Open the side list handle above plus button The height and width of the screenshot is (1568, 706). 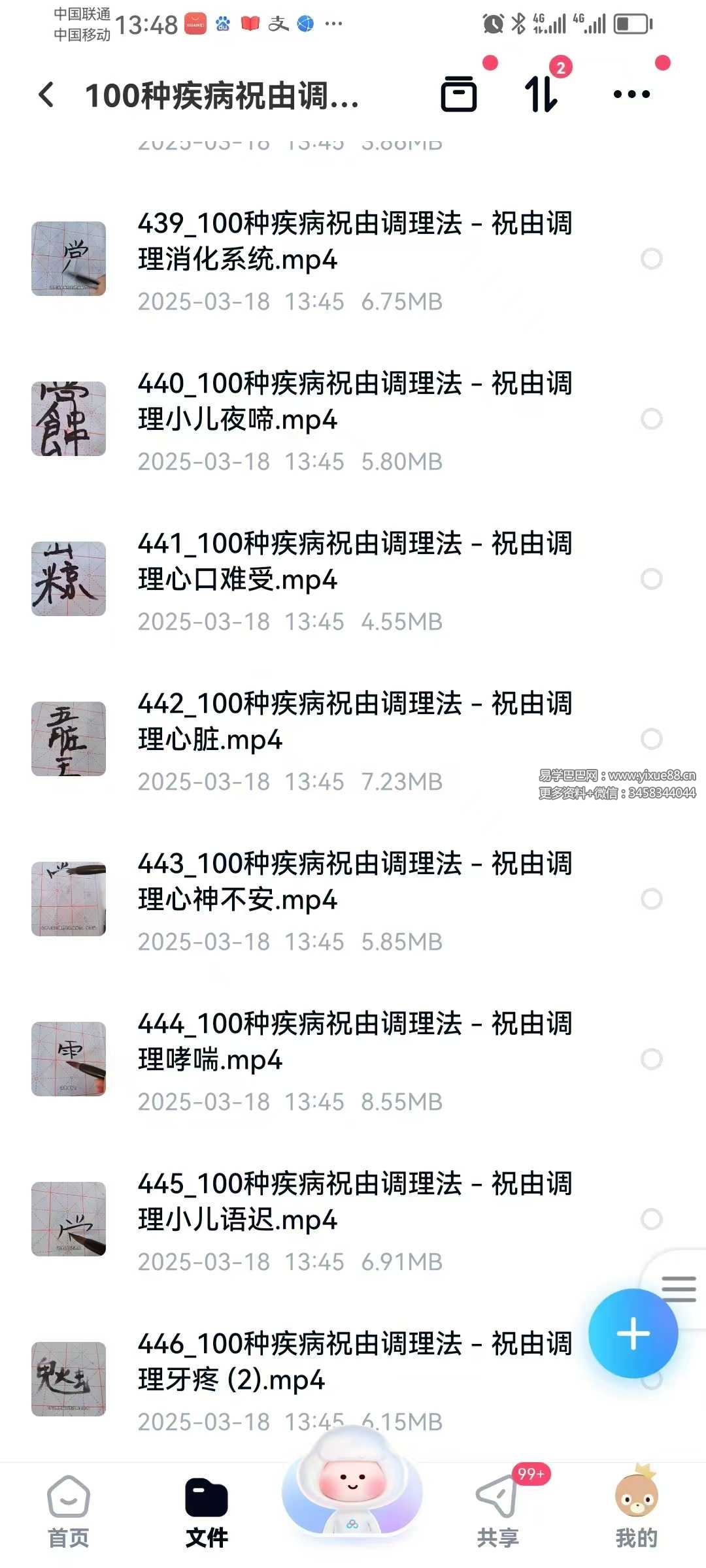[679, 1289]
